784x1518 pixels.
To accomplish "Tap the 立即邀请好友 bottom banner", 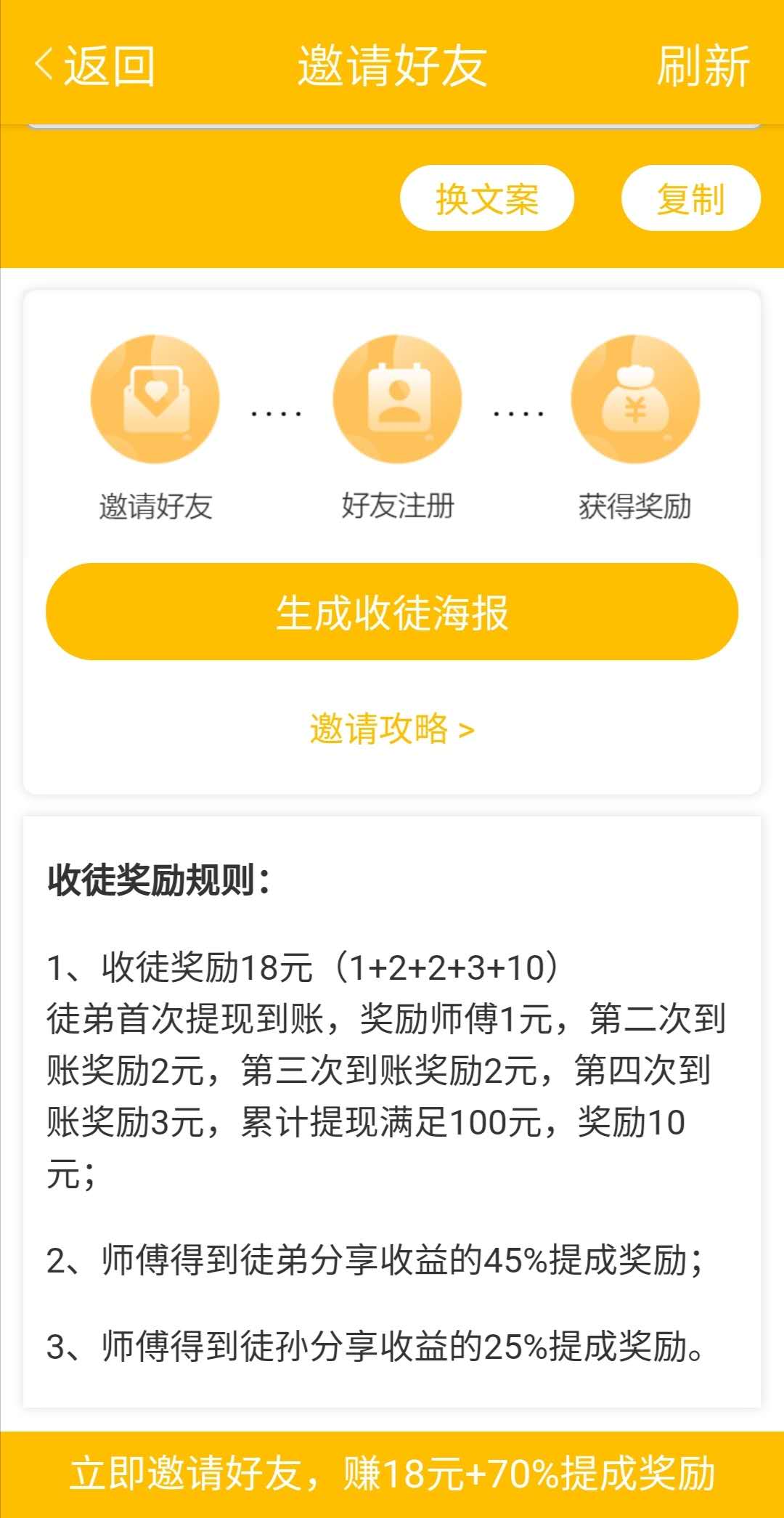I will [392, 1474].
